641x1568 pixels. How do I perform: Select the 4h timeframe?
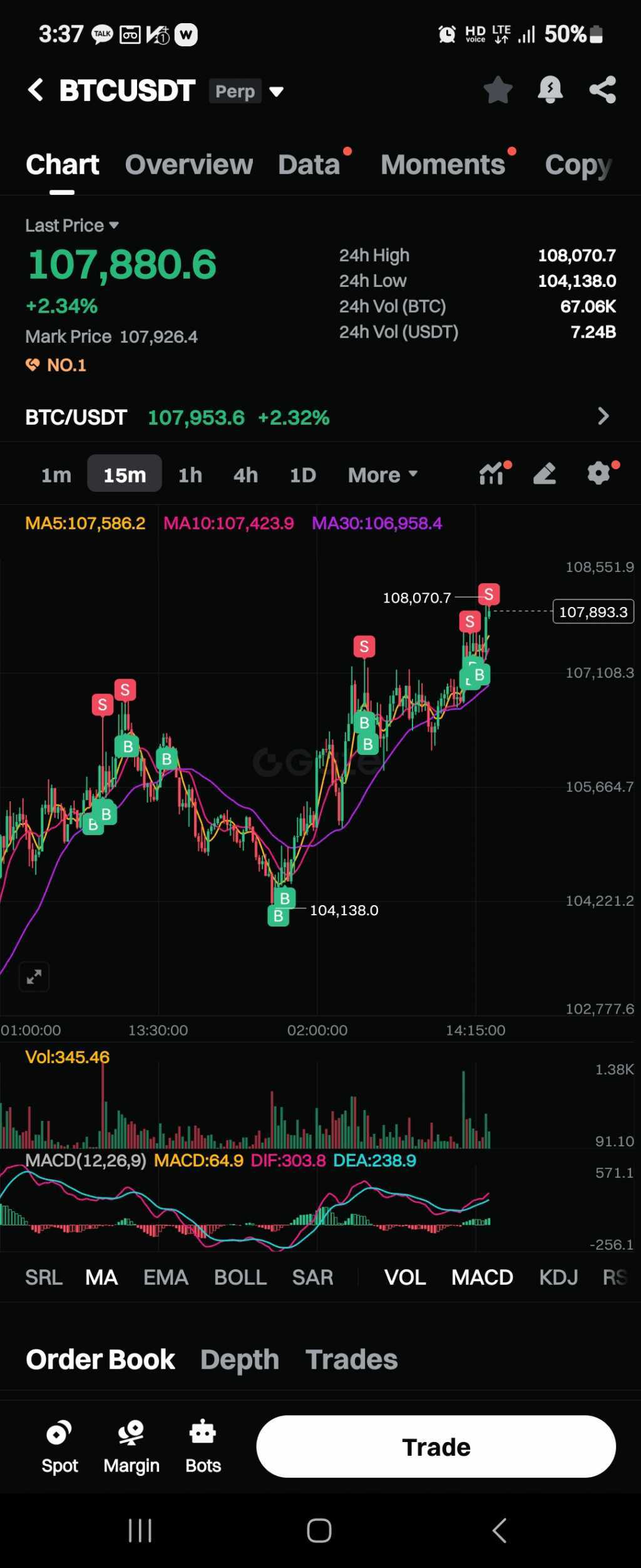coord(245,475)
